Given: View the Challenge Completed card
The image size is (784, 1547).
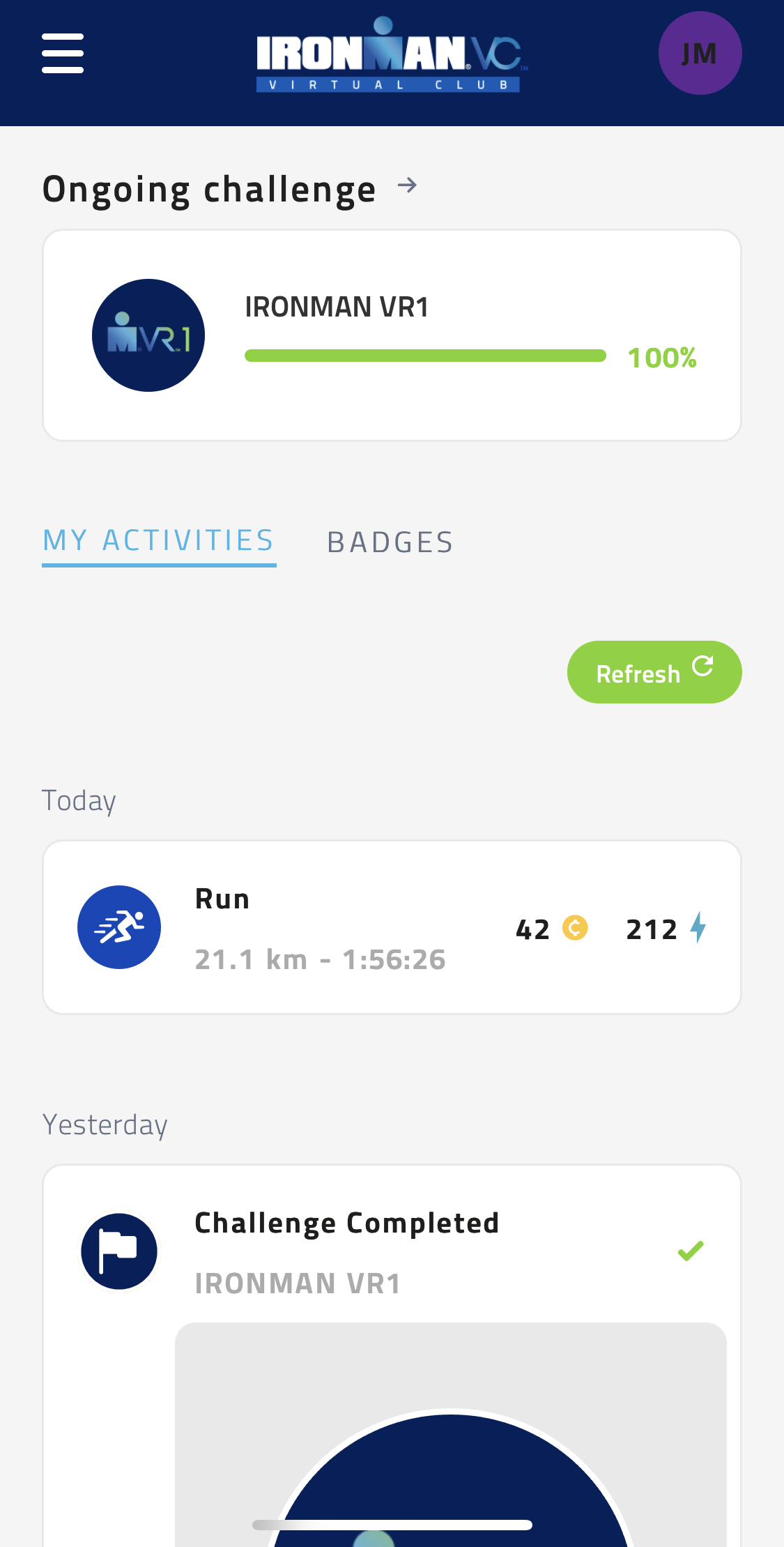Looking at the screenshot, I should 392,1355.
